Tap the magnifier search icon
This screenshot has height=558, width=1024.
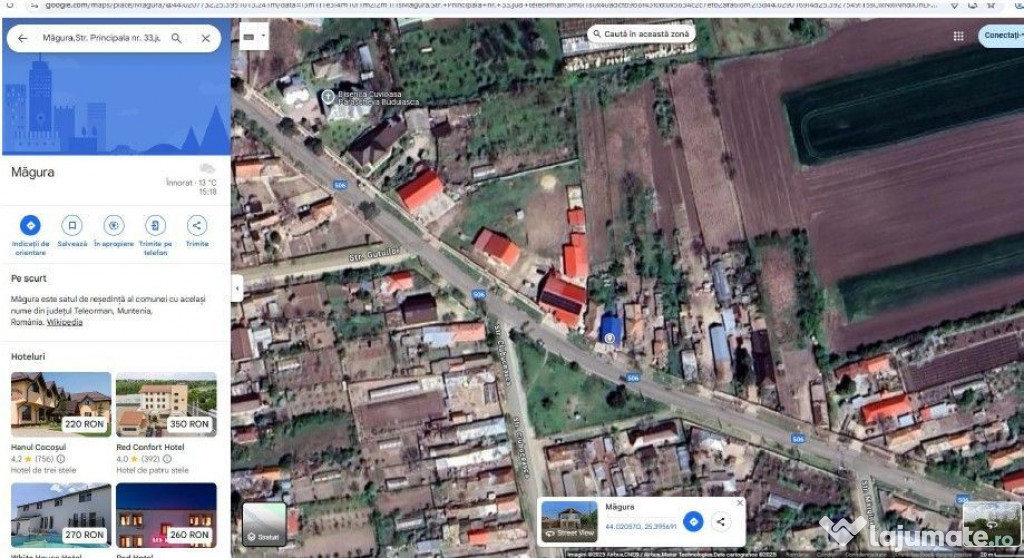[x=177, y=38]
